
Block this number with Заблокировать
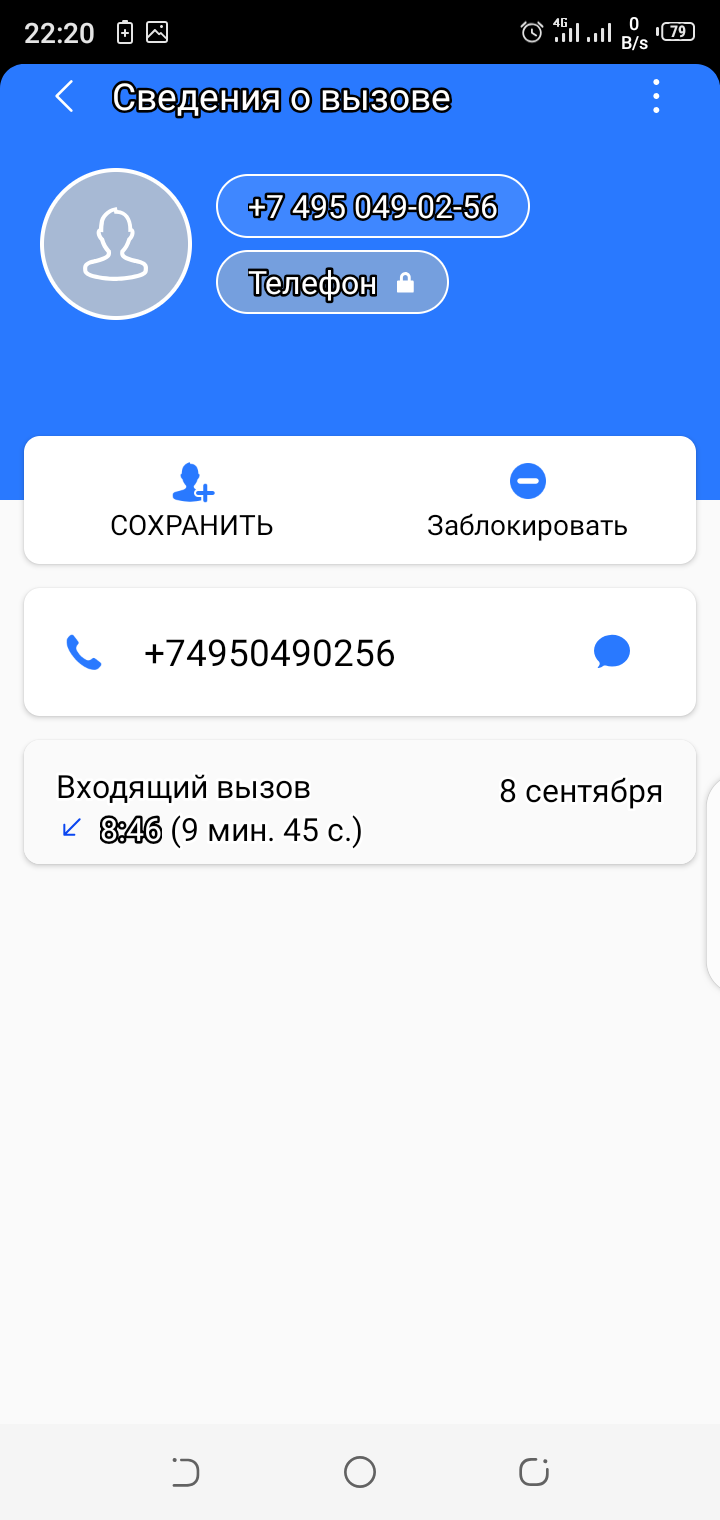527,501
